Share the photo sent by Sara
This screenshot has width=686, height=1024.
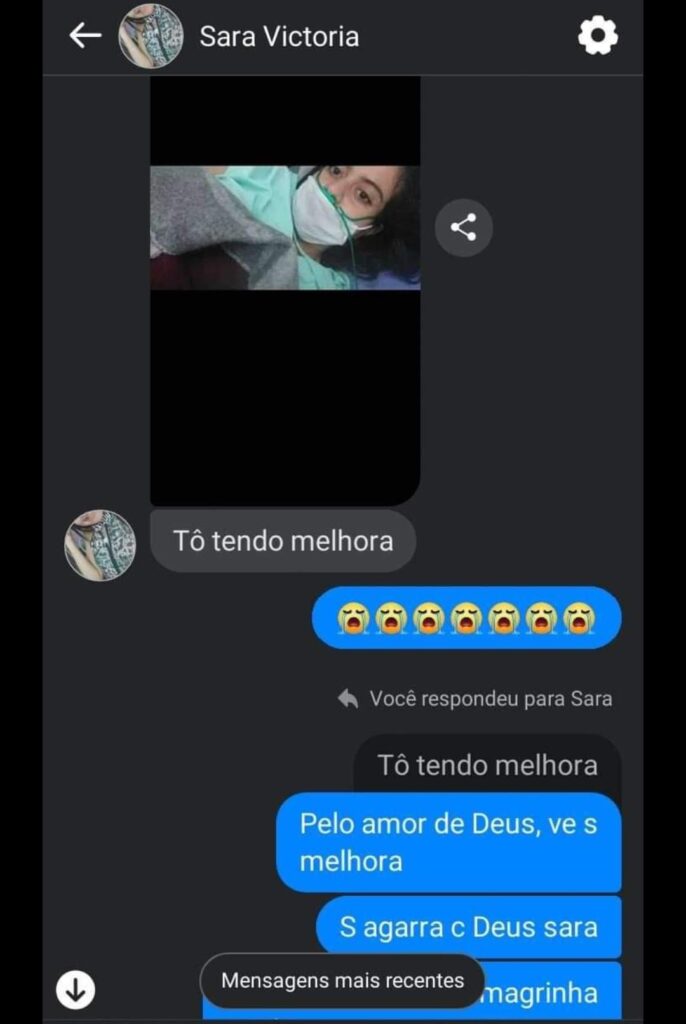463,228
